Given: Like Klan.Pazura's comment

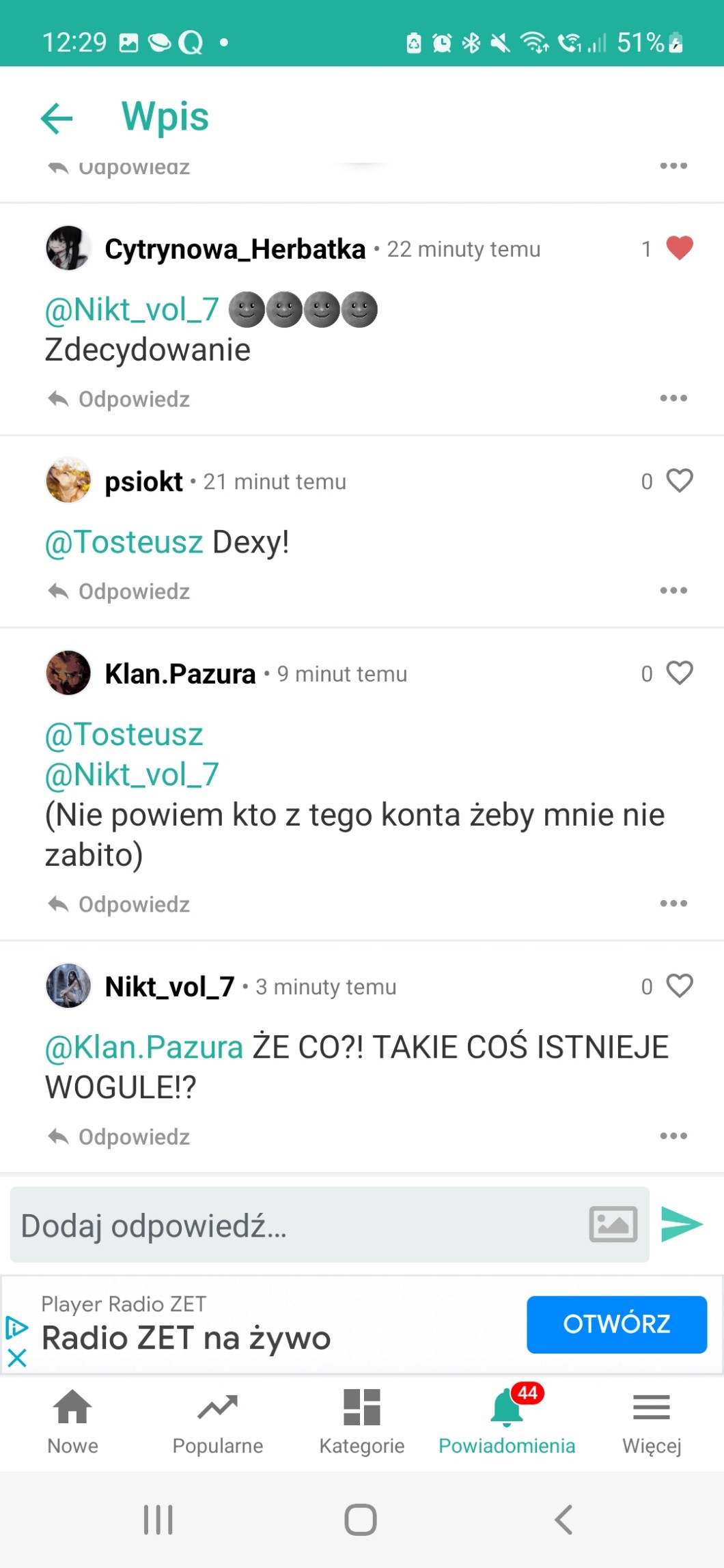Looking at the screenshot, I should click(679, 673).
